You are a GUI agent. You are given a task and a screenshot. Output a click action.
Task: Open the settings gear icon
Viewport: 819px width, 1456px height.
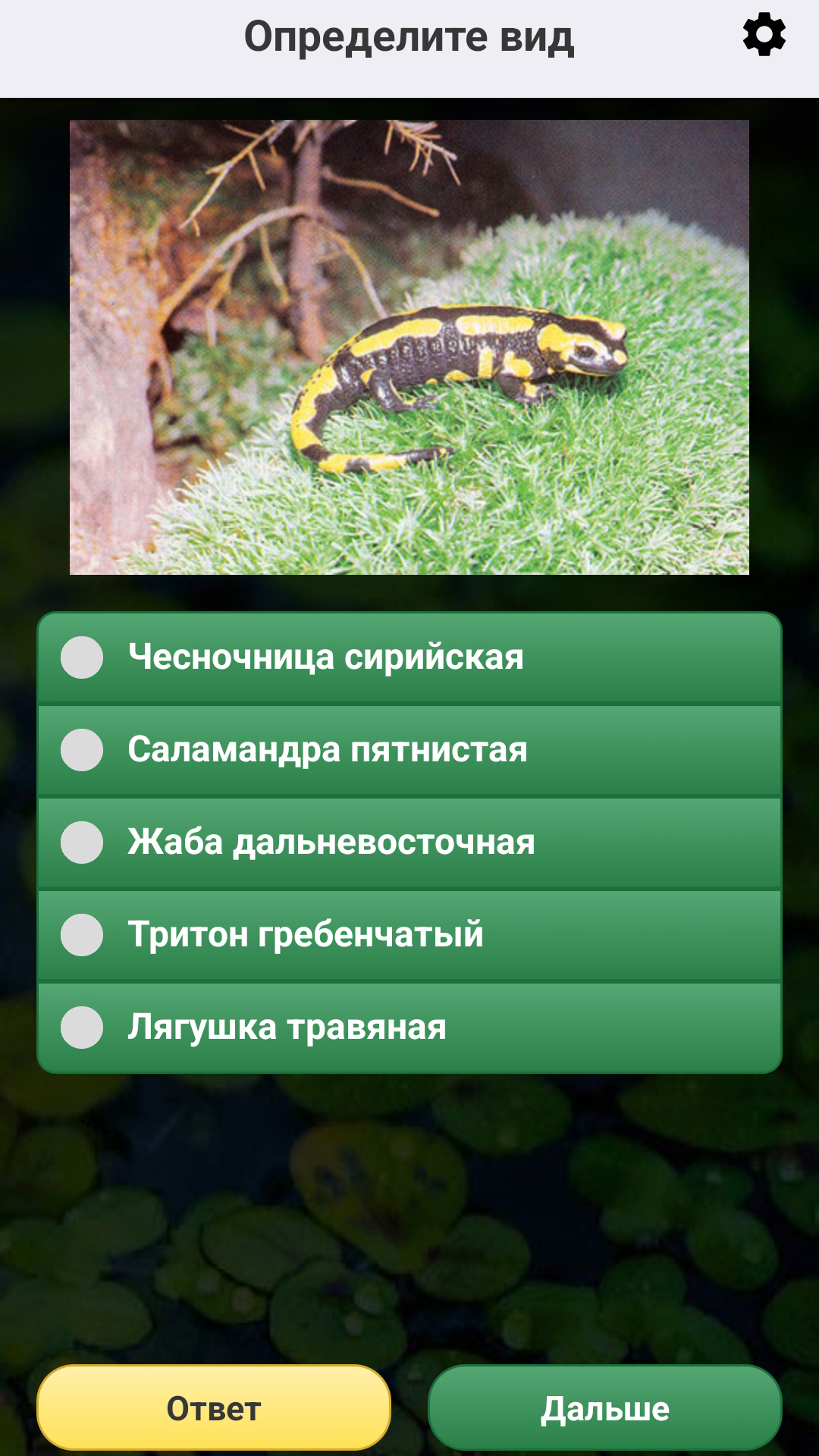pos(764,35)
